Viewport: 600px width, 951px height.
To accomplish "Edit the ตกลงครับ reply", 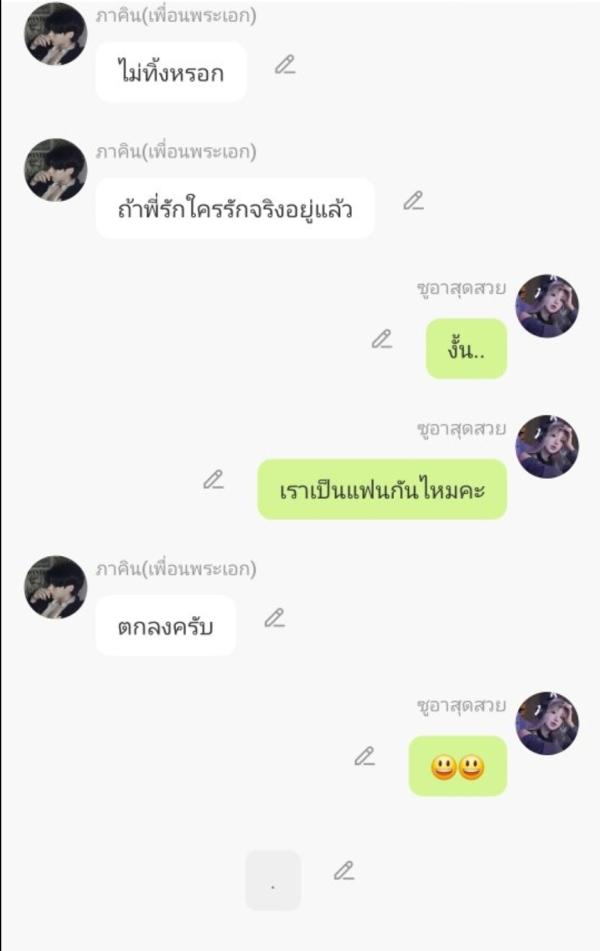I will coord(274,618).
